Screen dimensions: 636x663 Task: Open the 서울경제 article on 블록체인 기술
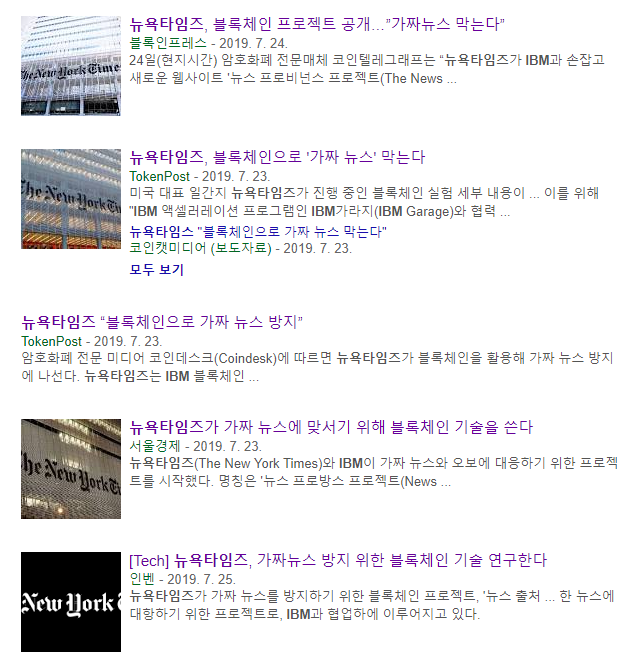[331, 427]
